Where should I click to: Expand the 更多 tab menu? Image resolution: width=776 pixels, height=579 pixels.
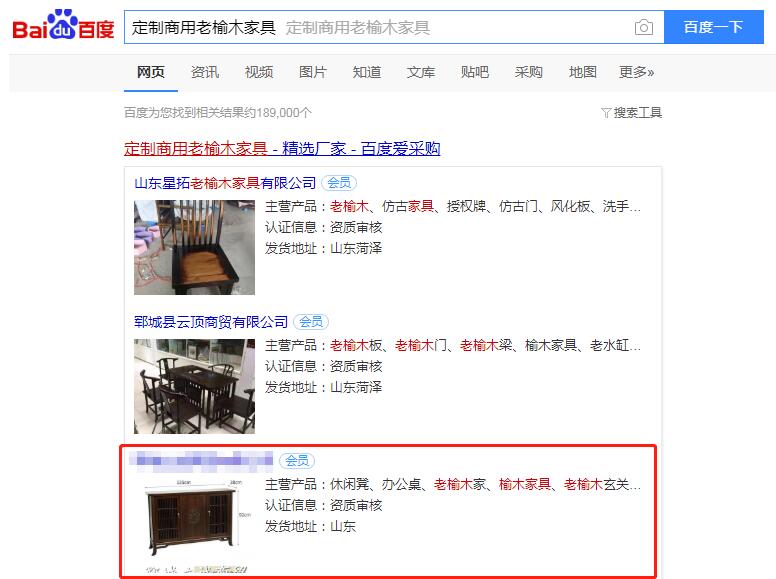click(x=637, y=72)
